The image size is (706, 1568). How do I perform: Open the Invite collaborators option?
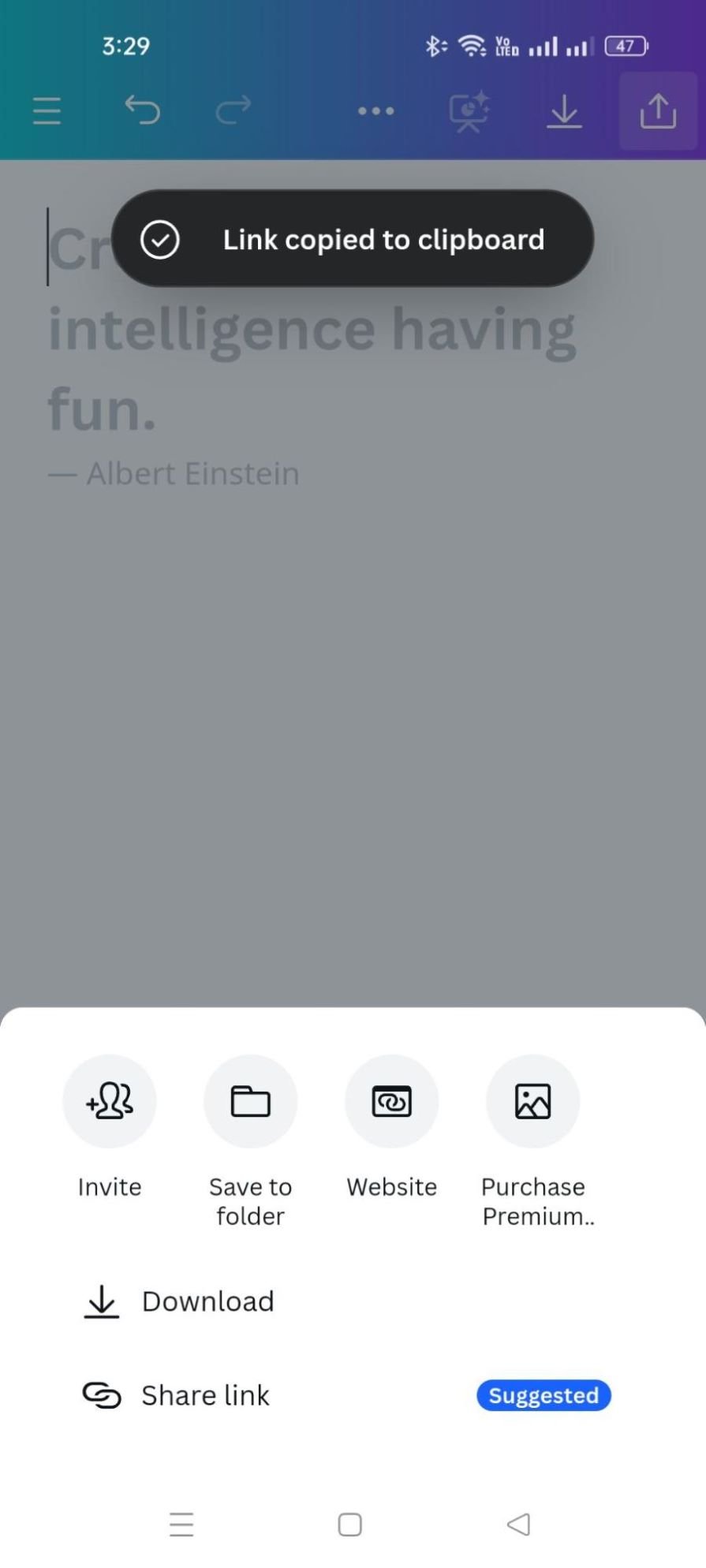[x=109, y=1101]
